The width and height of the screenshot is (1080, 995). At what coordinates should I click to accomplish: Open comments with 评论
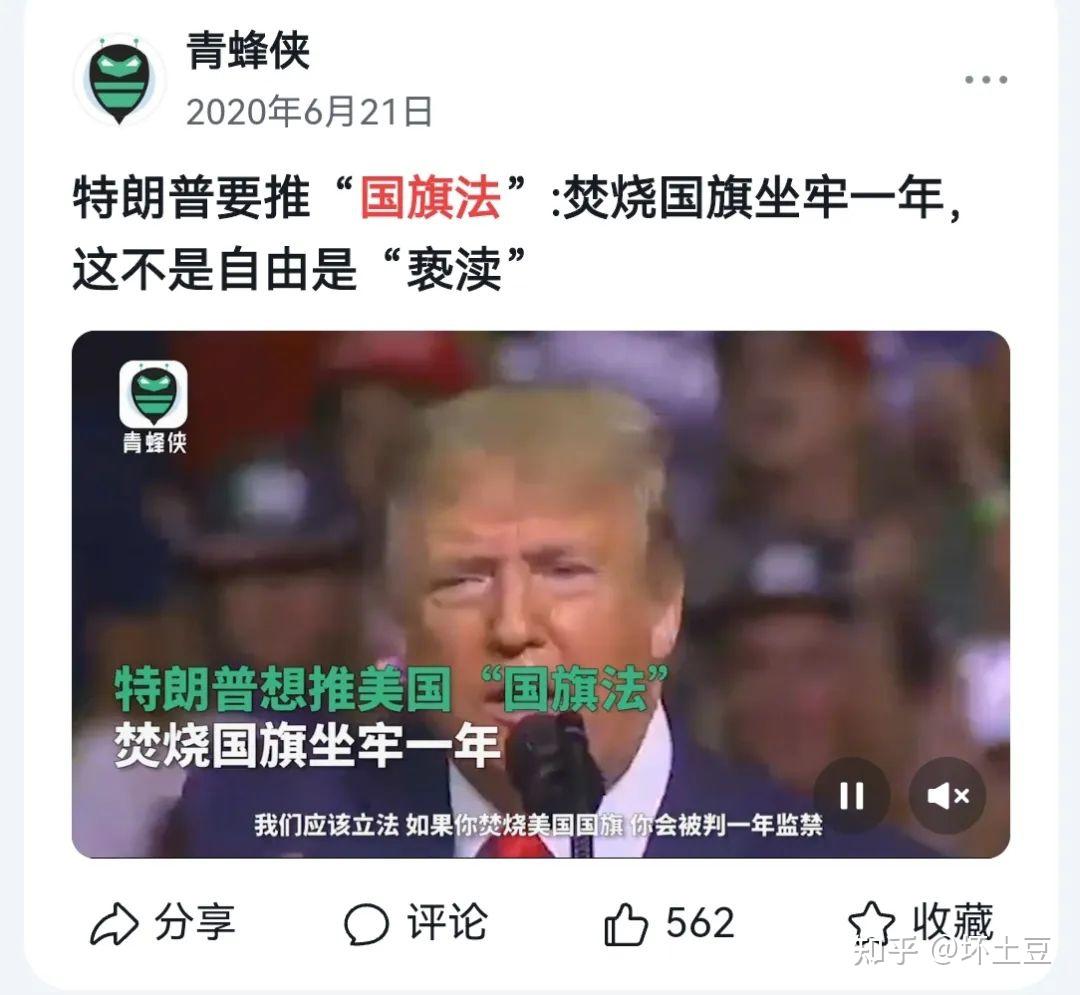(x=416, y=923)
